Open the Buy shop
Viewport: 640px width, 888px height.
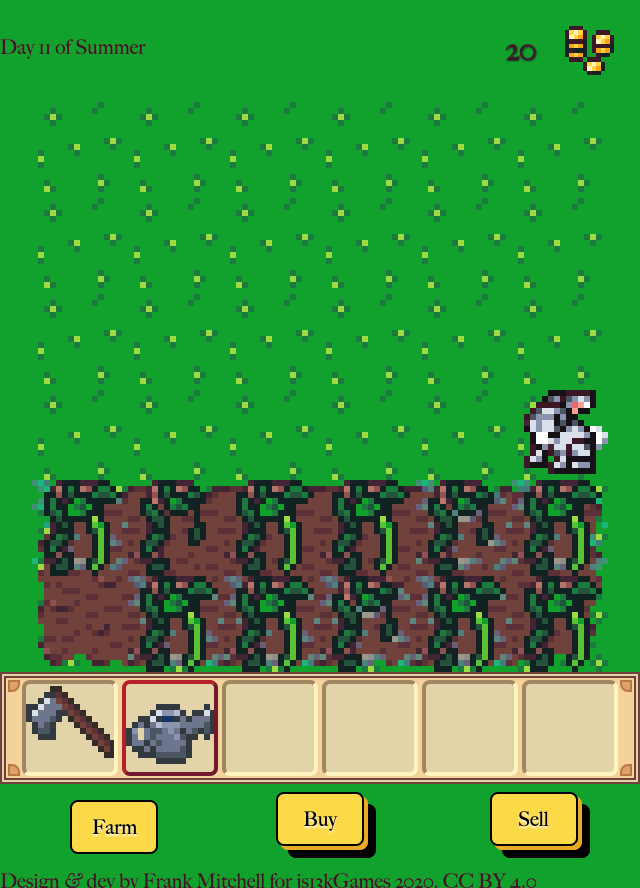click(320, 819)
